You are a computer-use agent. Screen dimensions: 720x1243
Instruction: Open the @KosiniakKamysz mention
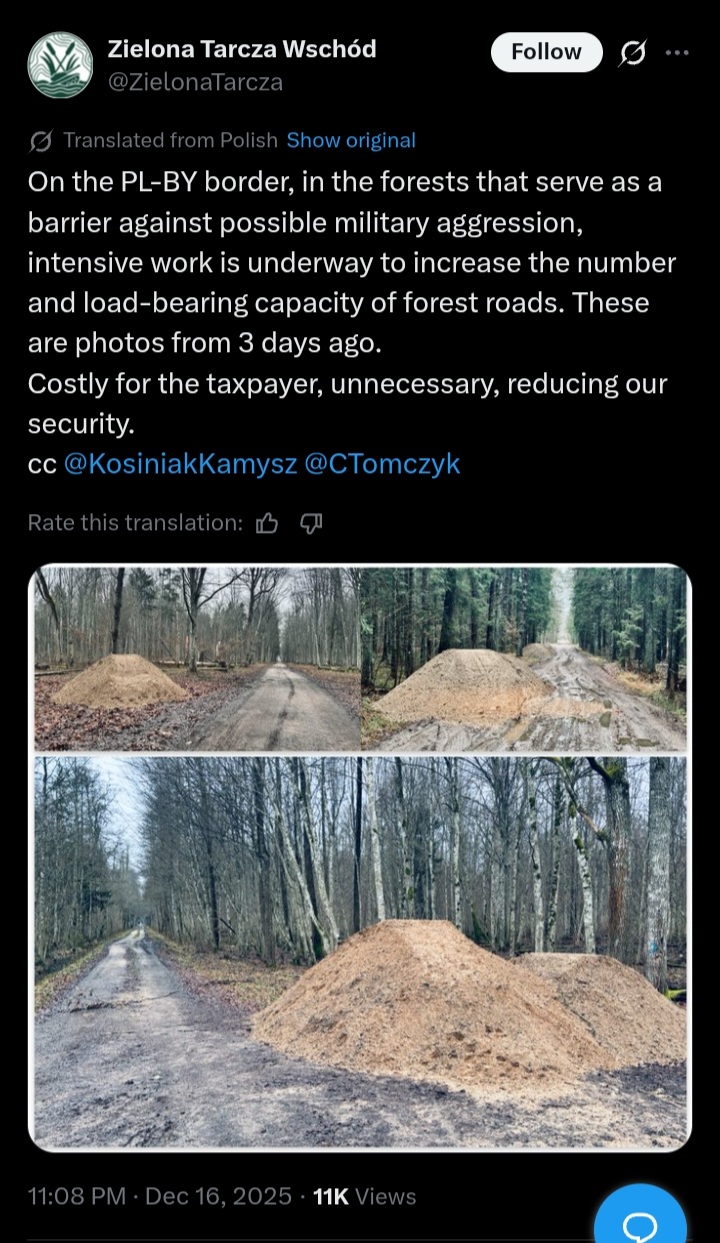(180, 464)
